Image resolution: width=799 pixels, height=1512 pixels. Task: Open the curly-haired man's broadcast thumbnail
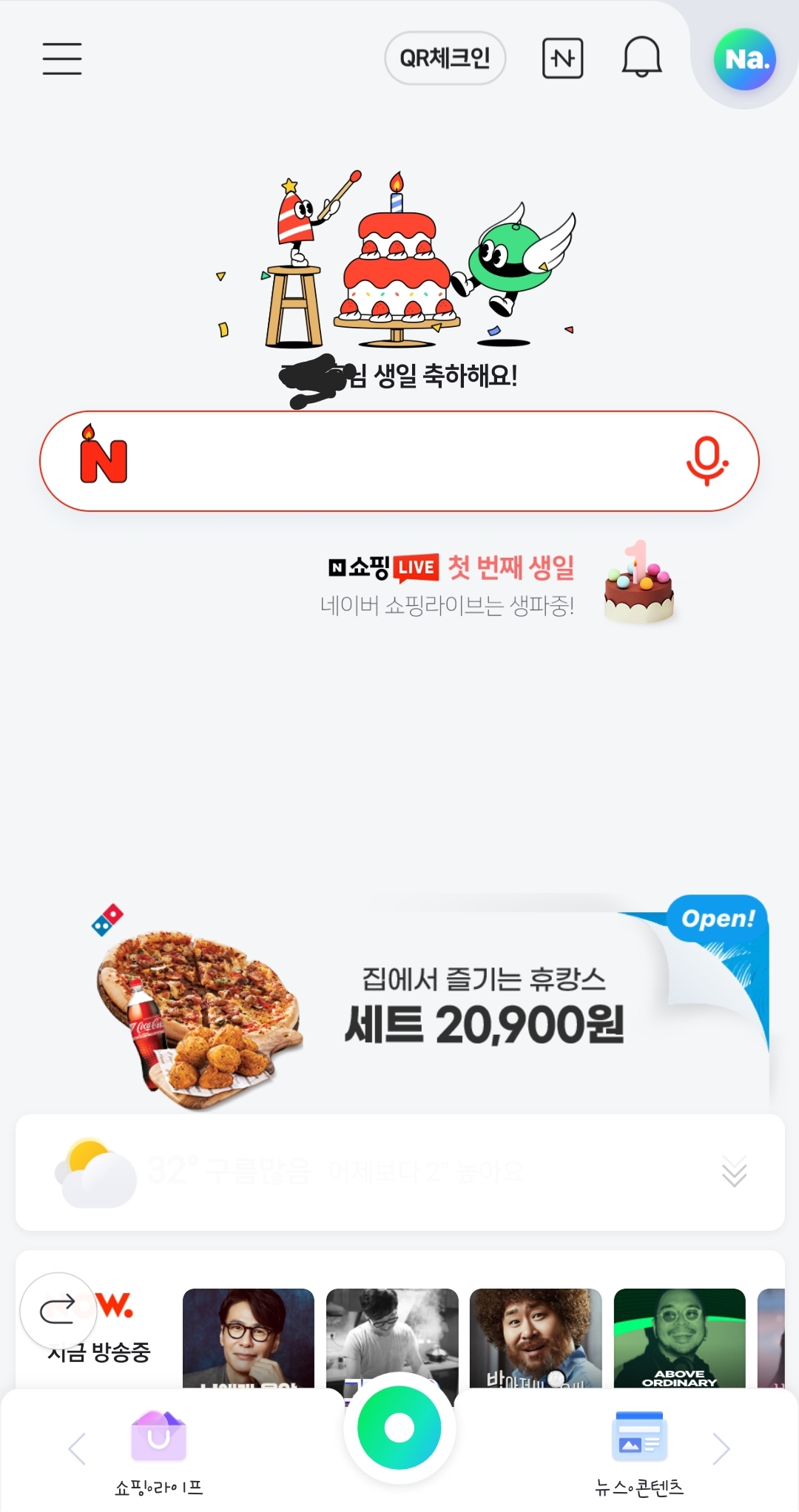coord(536,1338)
